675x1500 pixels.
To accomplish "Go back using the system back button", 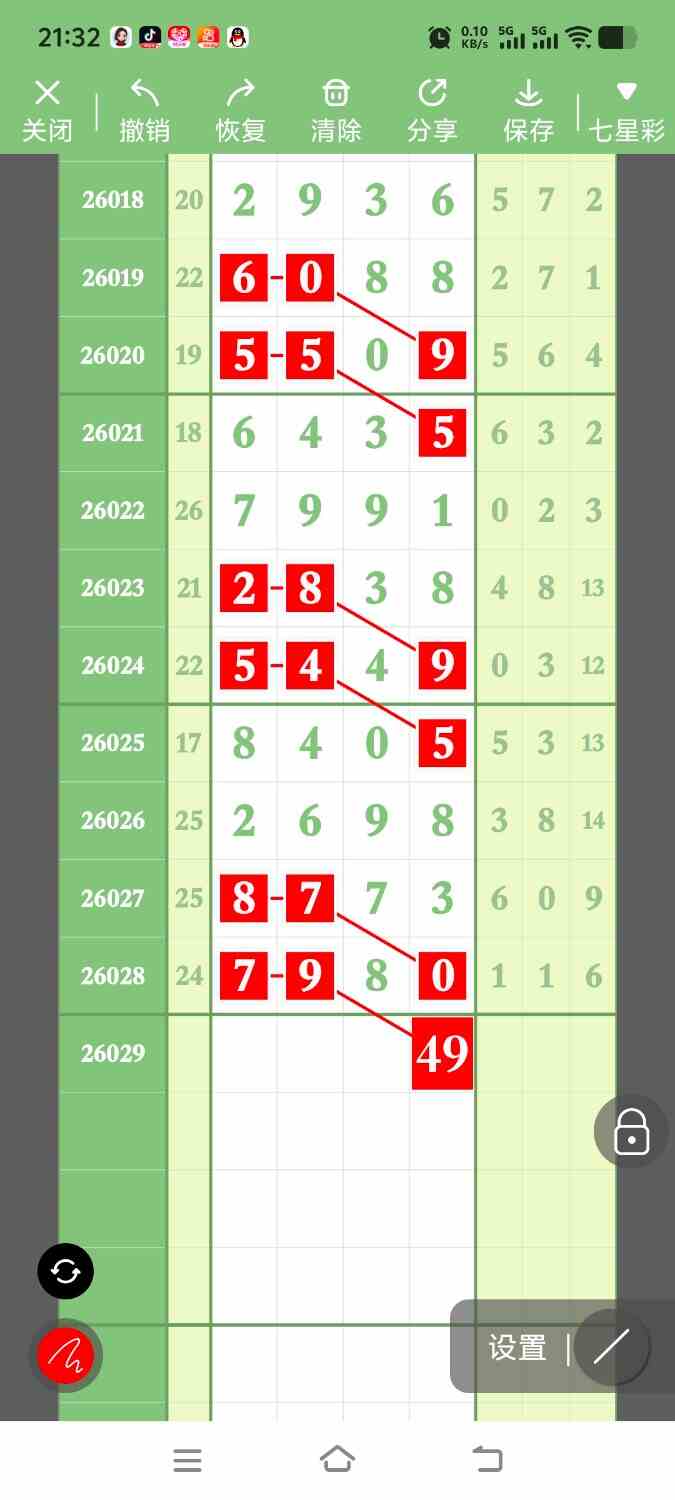I will click(487, 1460).
